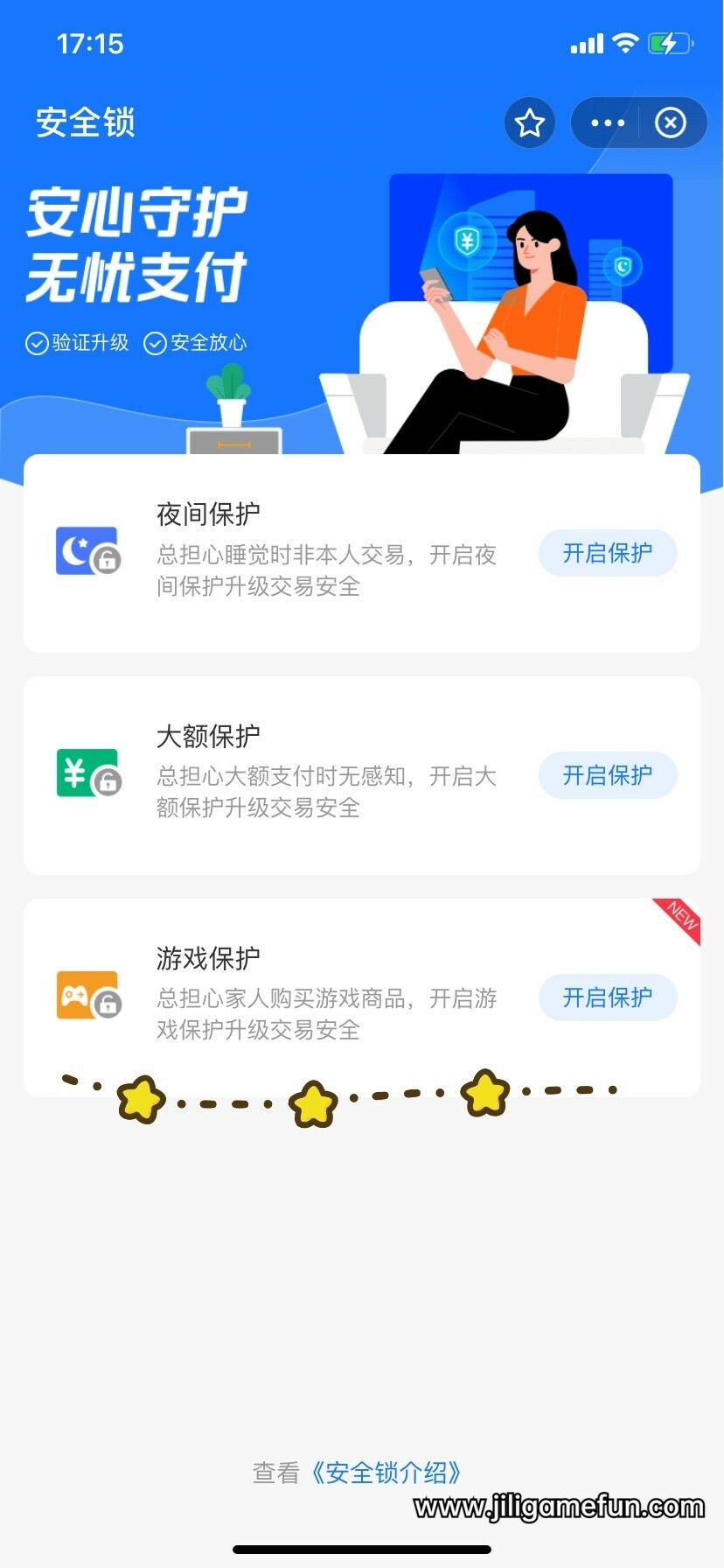
Task: Enable 夜间保护 with its 开启保护 button
Action: 608,553
